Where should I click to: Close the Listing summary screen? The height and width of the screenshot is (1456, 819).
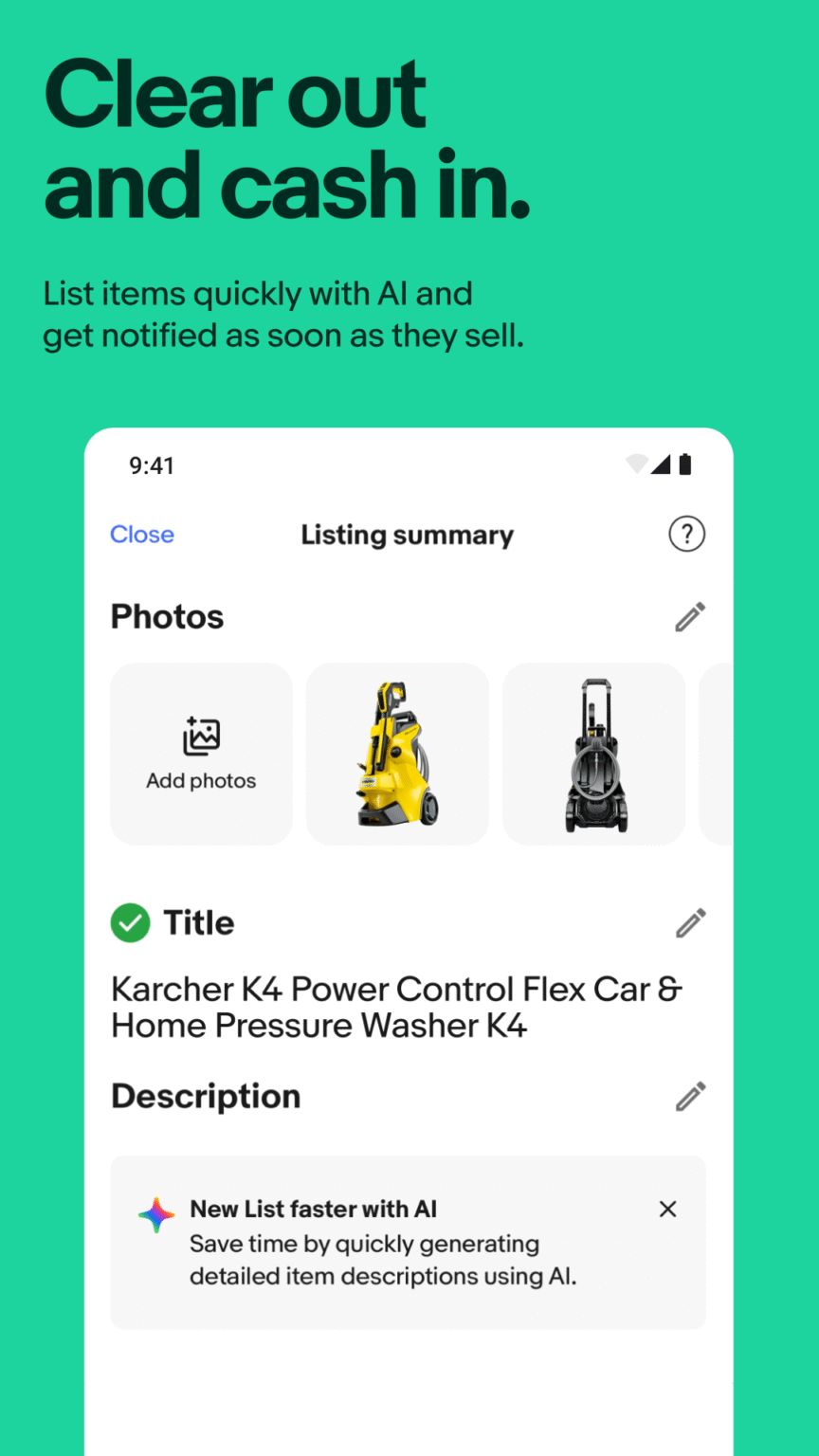coord(141,534)
